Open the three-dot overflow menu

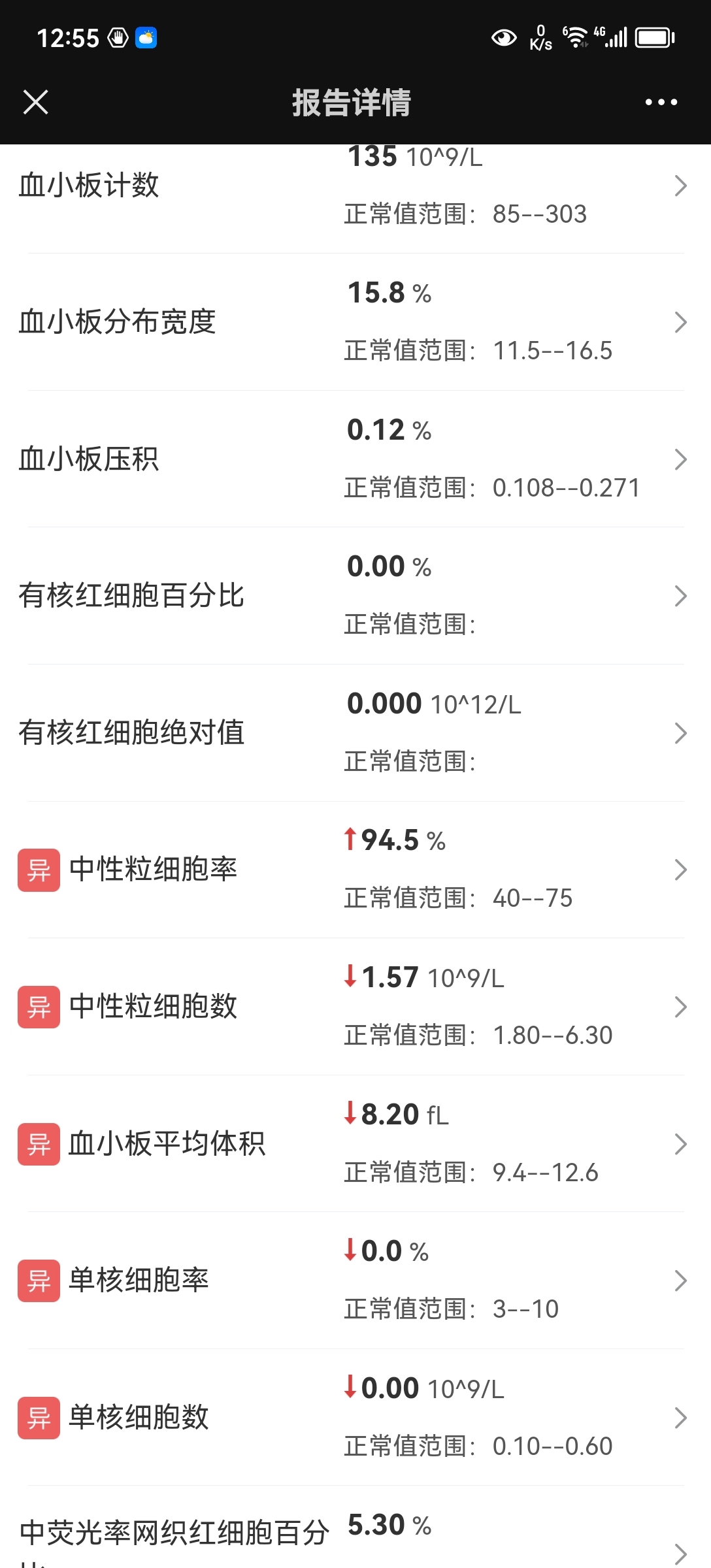click(x=661, y=102)
